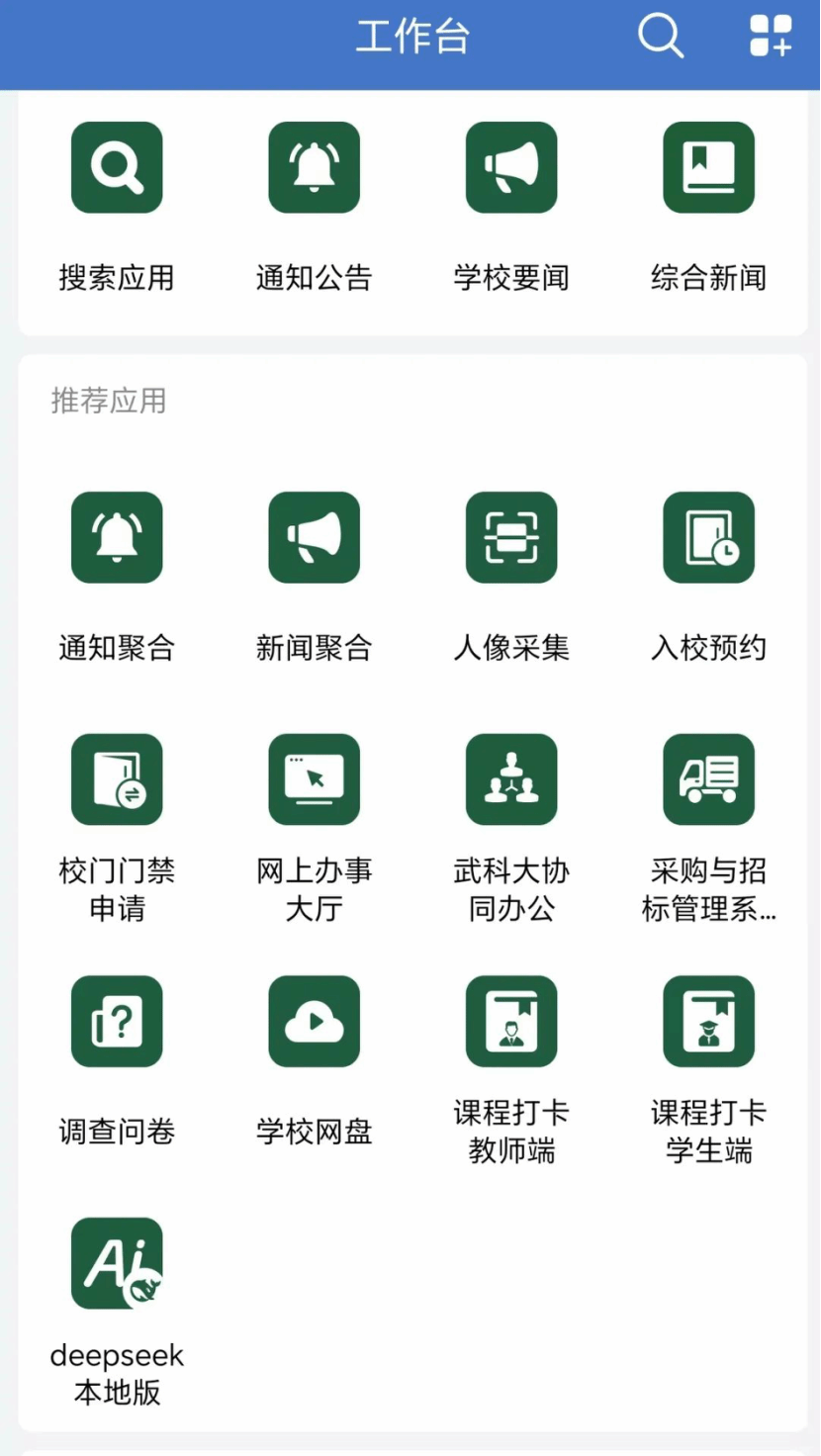821x1456 pixels.
Task: Open the search icon in the header
Action: coord(661,37)
